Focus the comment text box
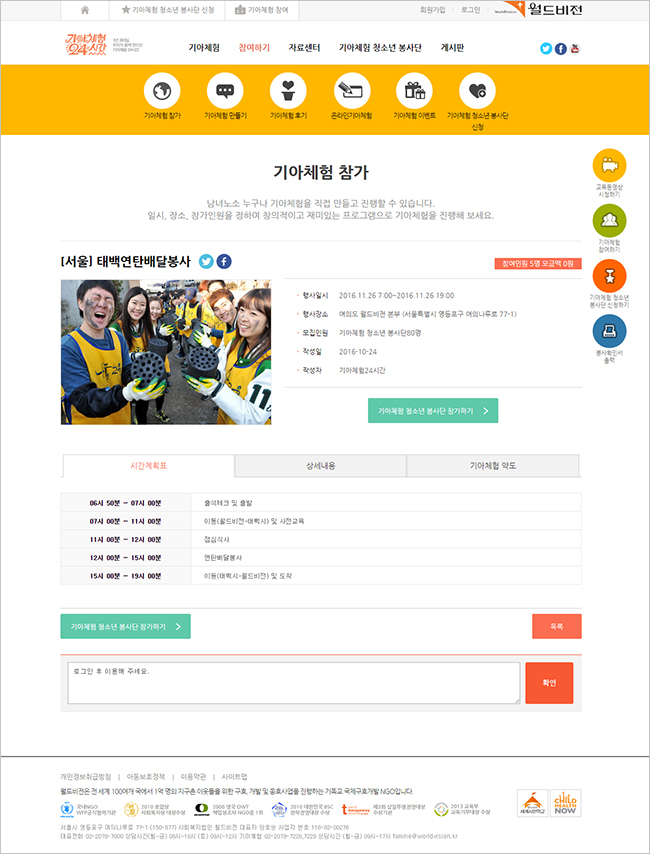 click(293, 682)
